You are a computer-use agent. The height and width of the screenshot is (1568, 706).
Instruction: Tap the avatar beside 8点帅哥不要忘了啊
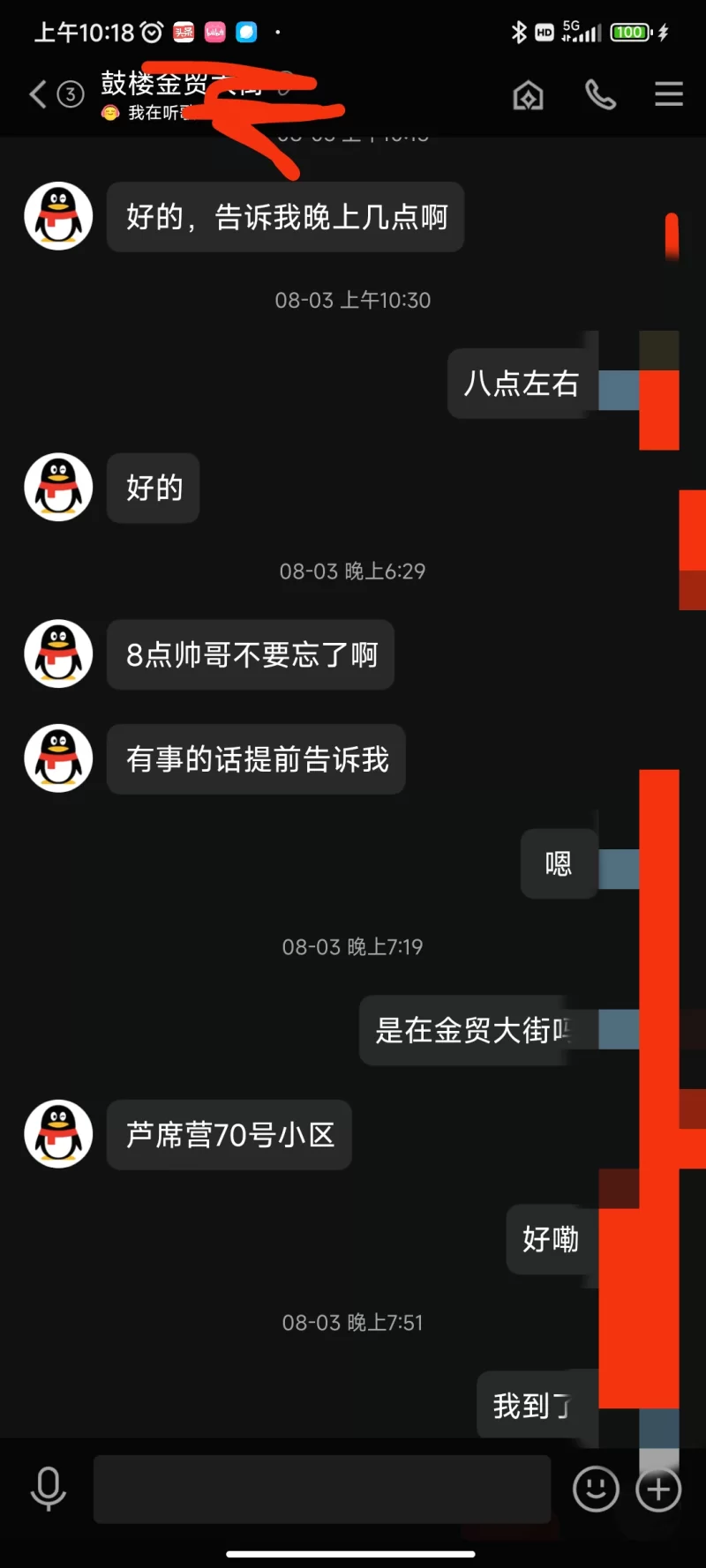tap(58, 653)
